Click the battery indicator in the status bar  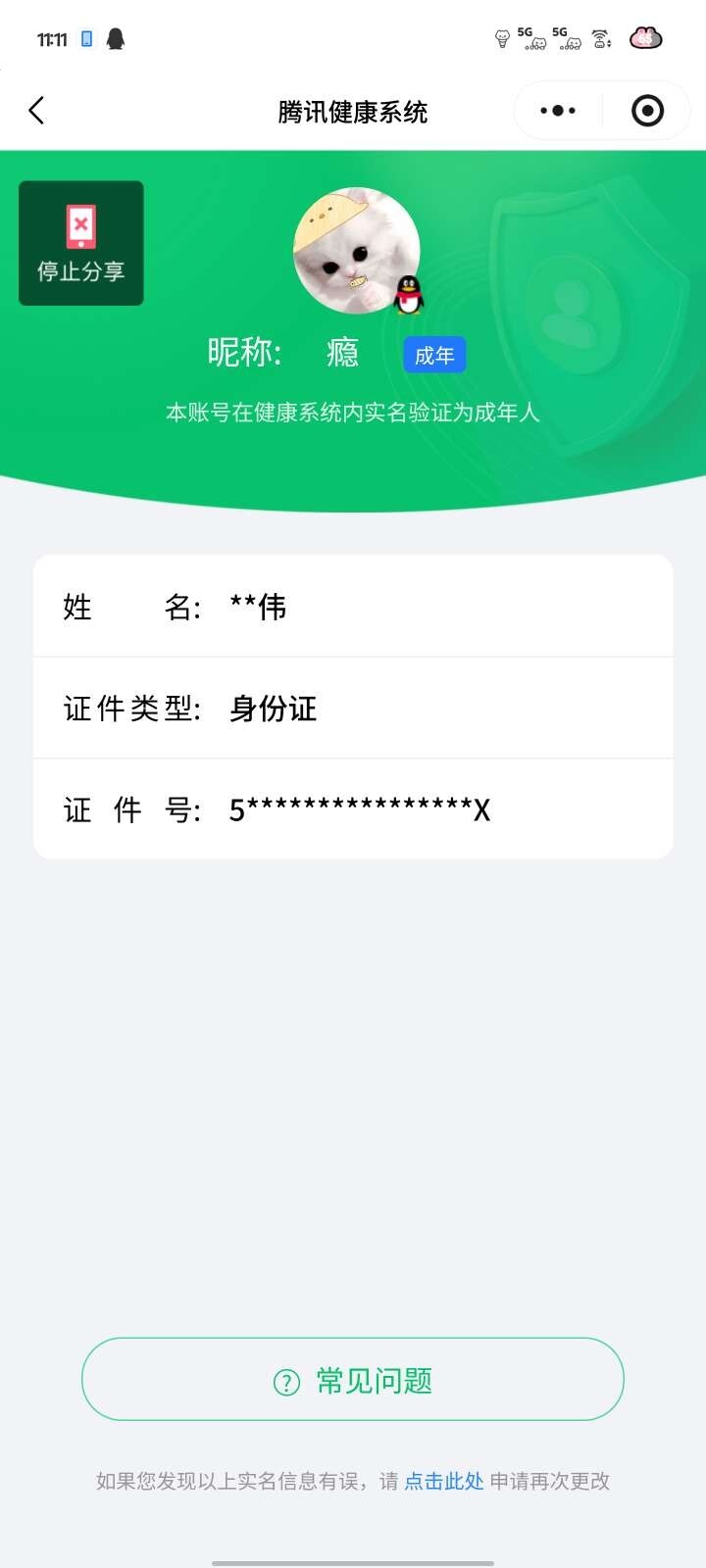click(x=645, y=40)
